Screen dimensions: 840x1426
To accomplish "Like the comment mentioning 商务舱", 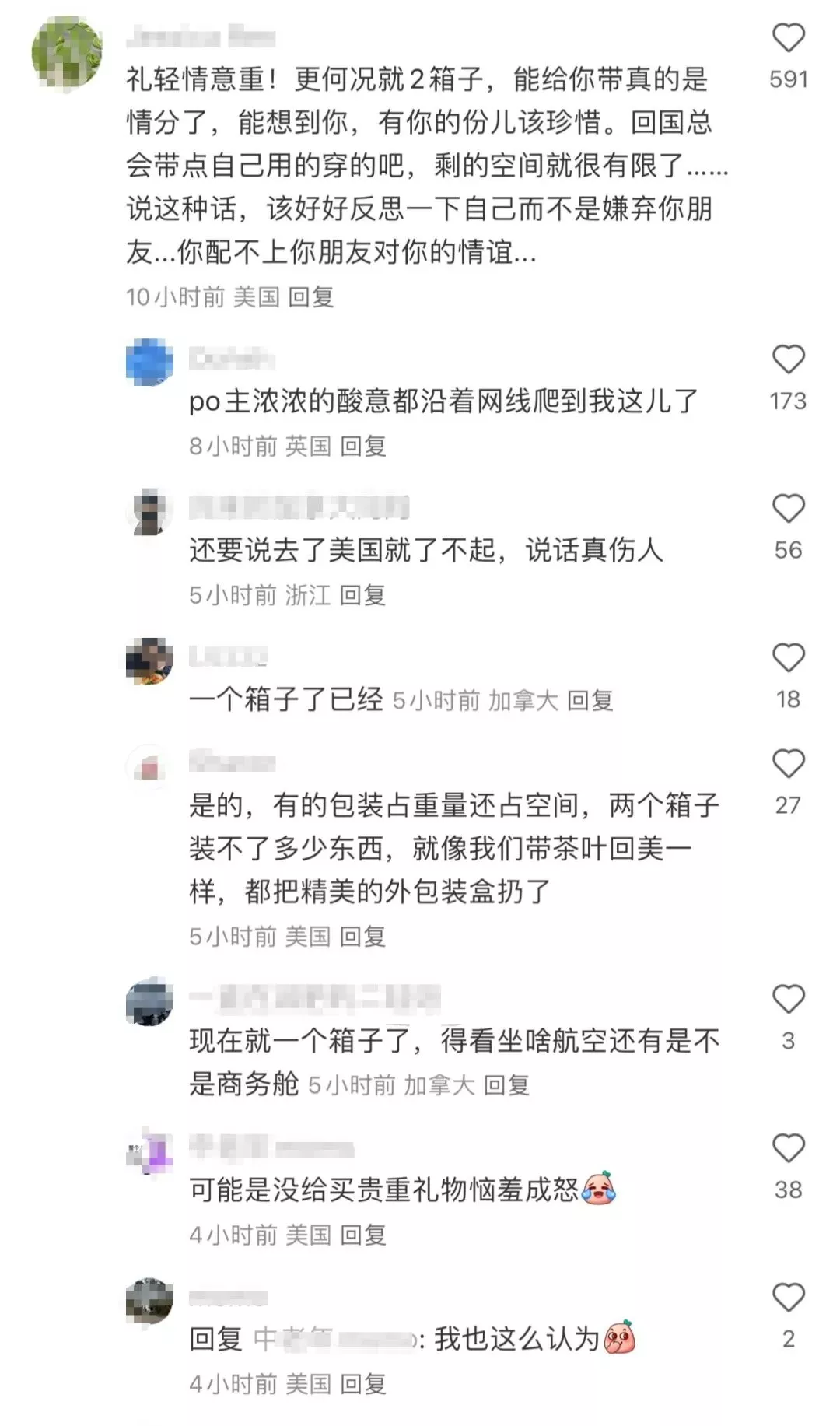I will (x=788, y=1000).
